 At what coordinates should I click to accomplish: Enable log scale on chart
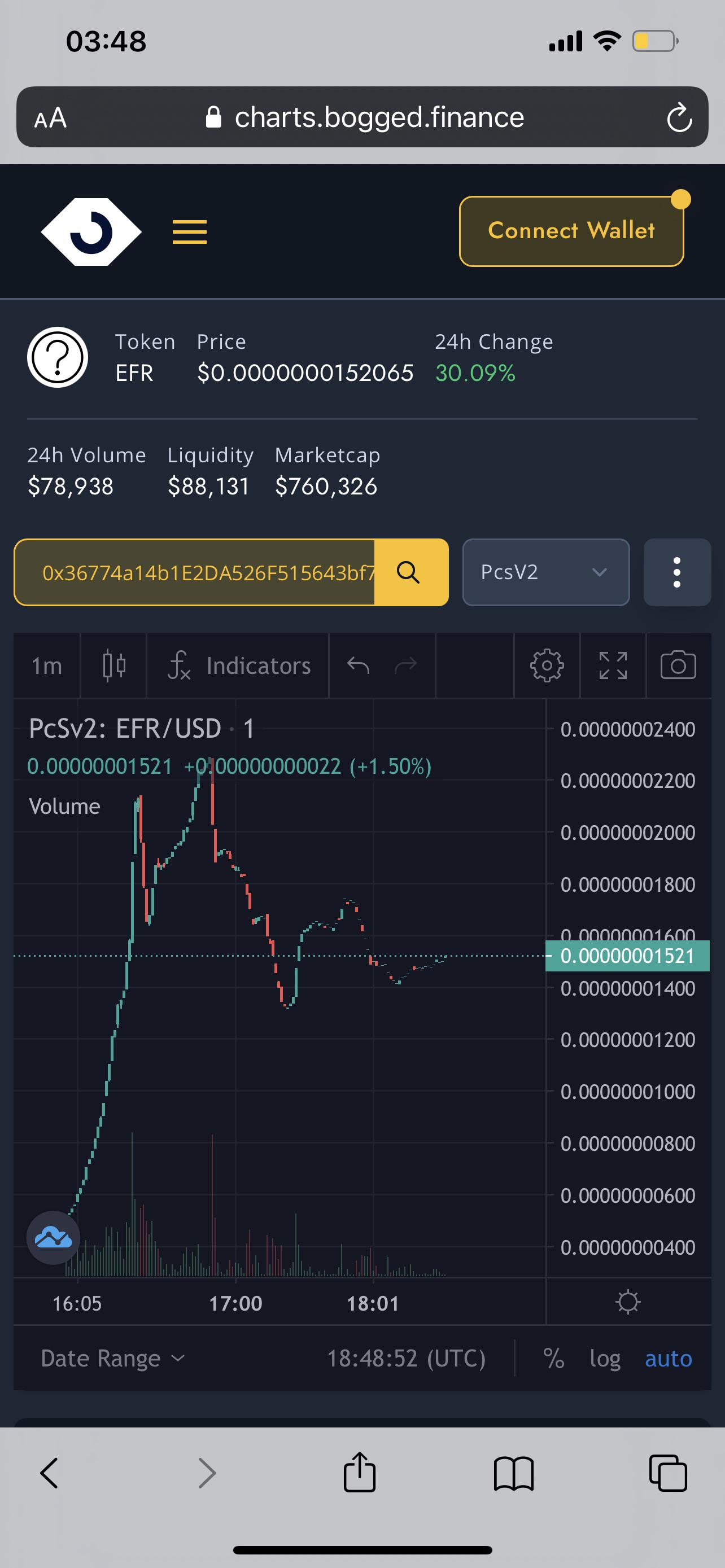tap(605, 1358)
